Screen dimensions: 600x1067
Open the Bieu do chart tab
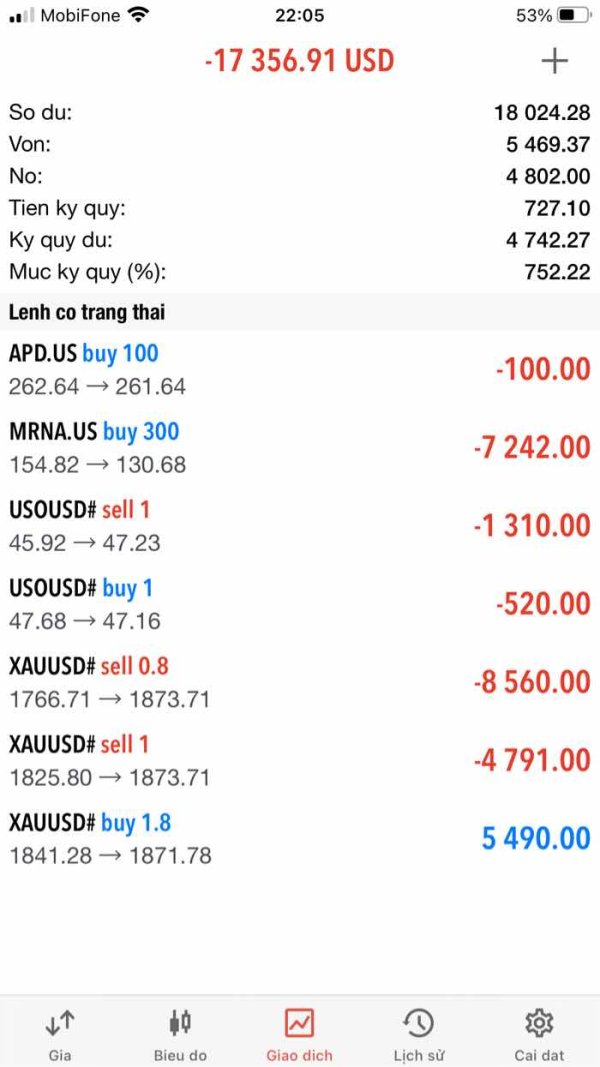(x=180, y=1033)
